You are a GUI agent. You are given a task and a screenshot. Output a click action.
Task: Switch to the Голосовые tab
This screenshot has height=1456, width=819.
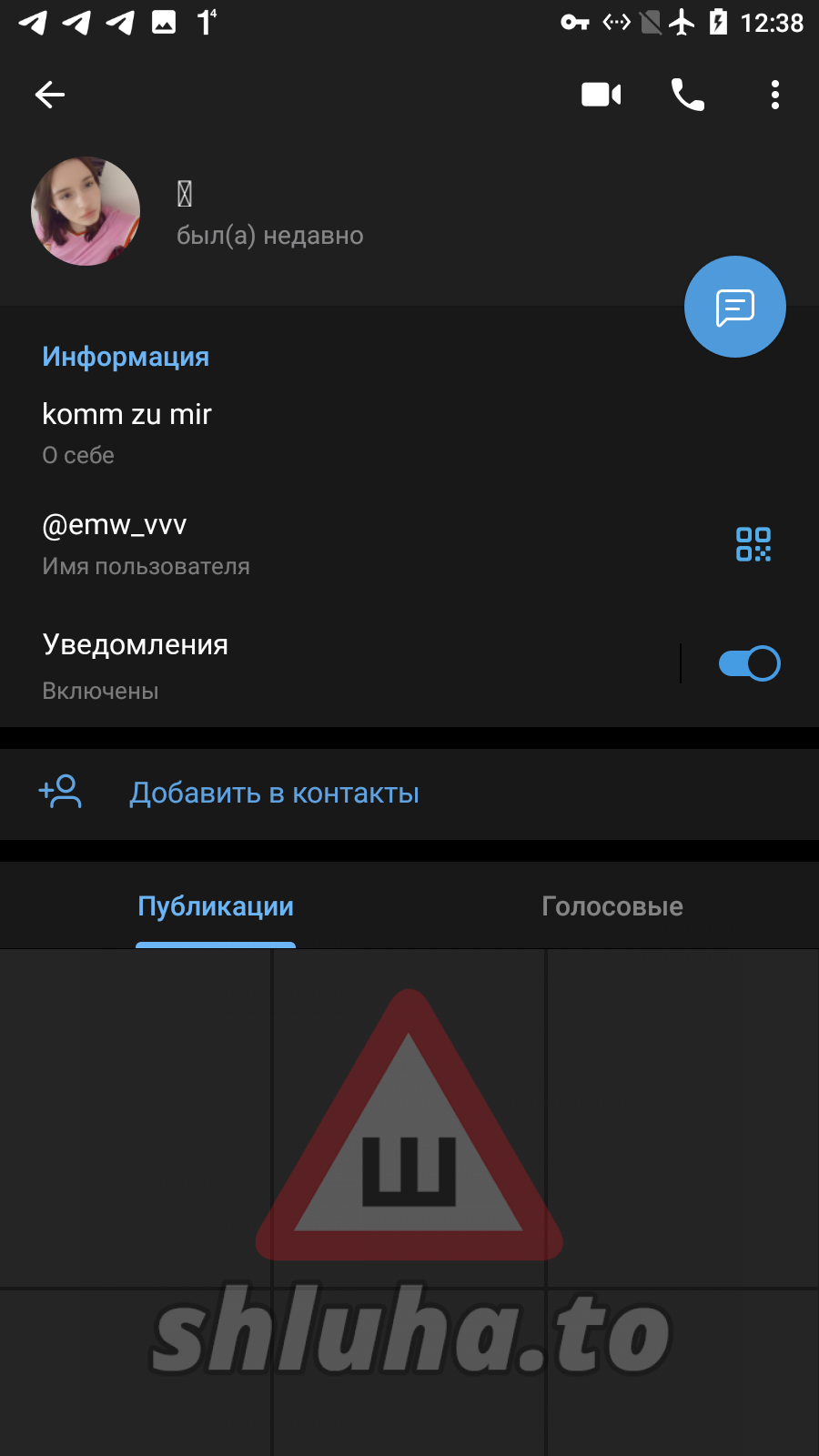pos(612,906)
